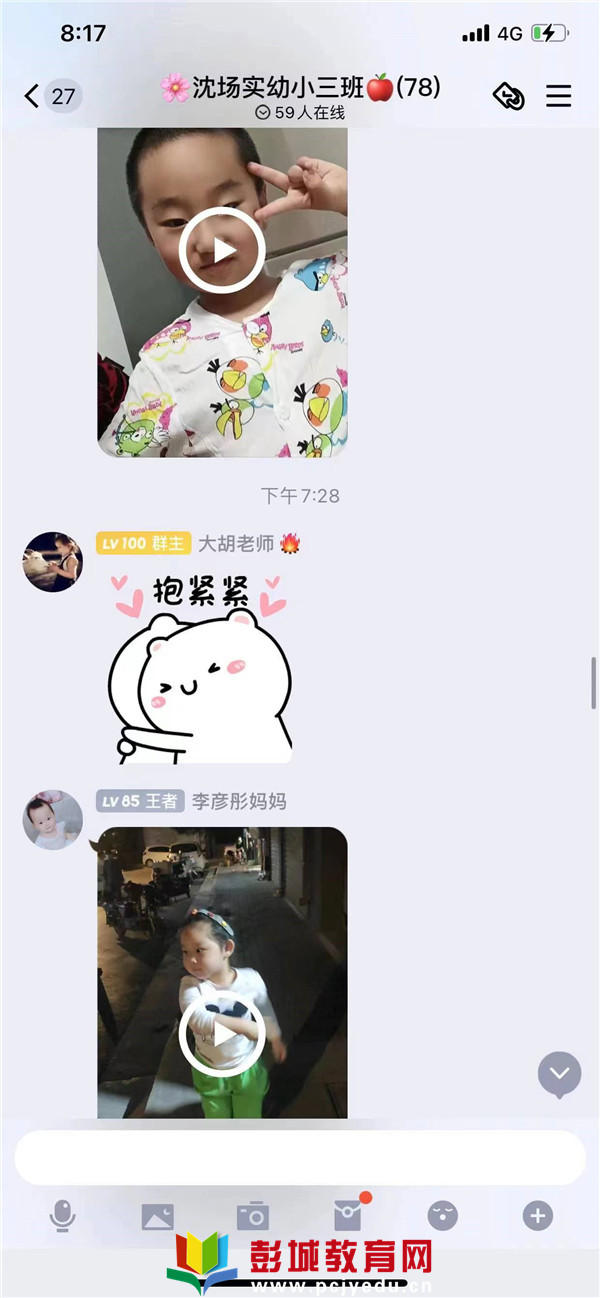Open the group menu with three lines
Viewport: 600px width, 1298px height.
coord(558,96)
